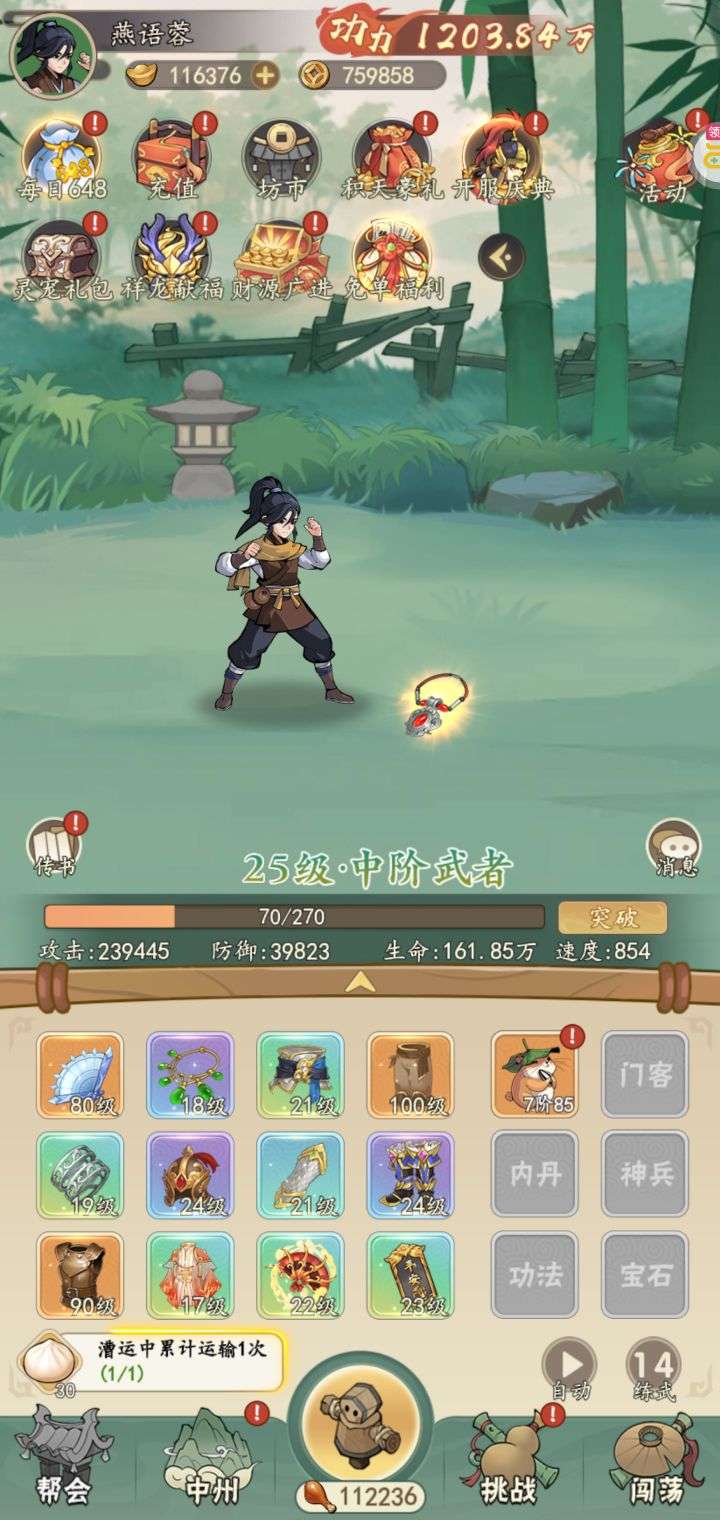
Task: Open the 开服庆典 event
Action: [x=501, y=160]
